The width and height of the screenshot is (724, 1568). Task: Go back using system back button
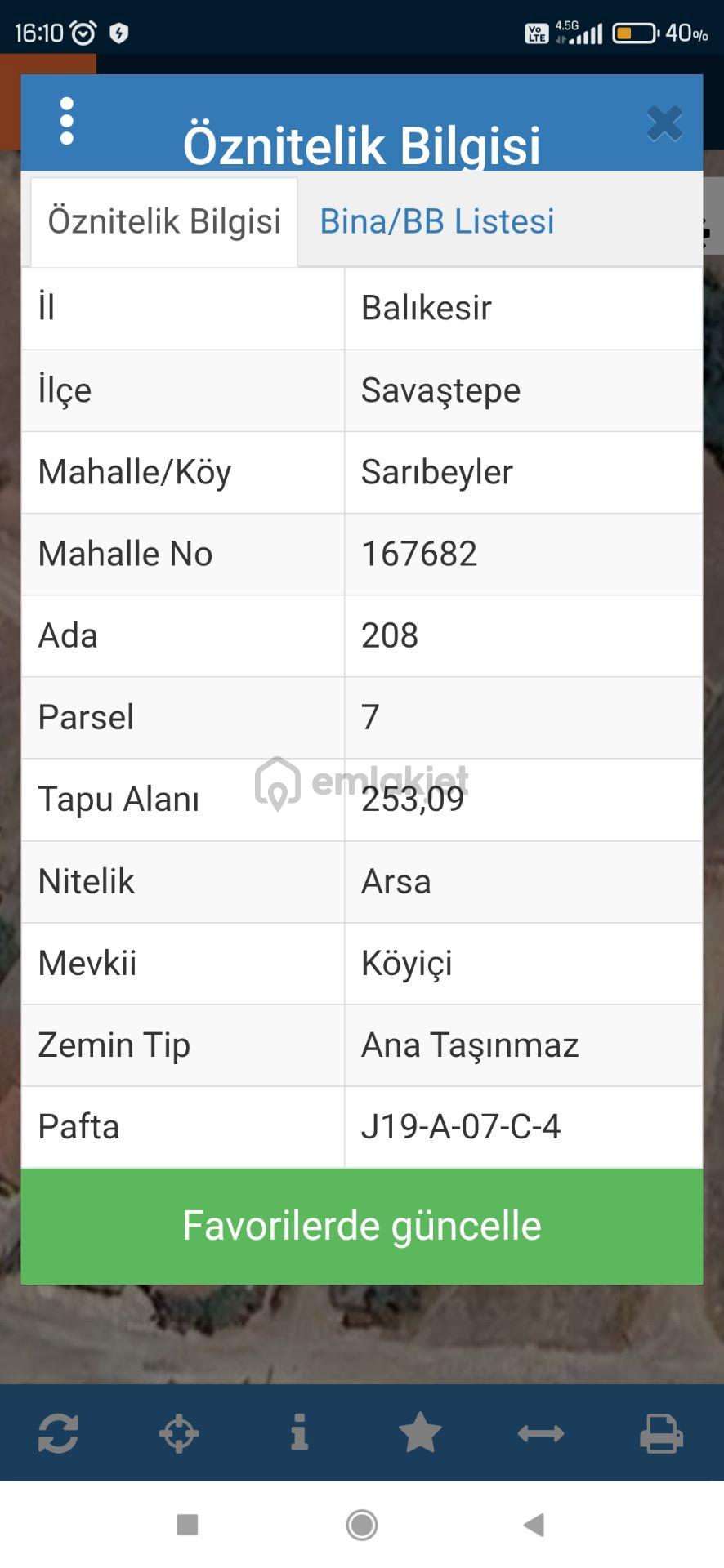click(x=534, y=1525)
